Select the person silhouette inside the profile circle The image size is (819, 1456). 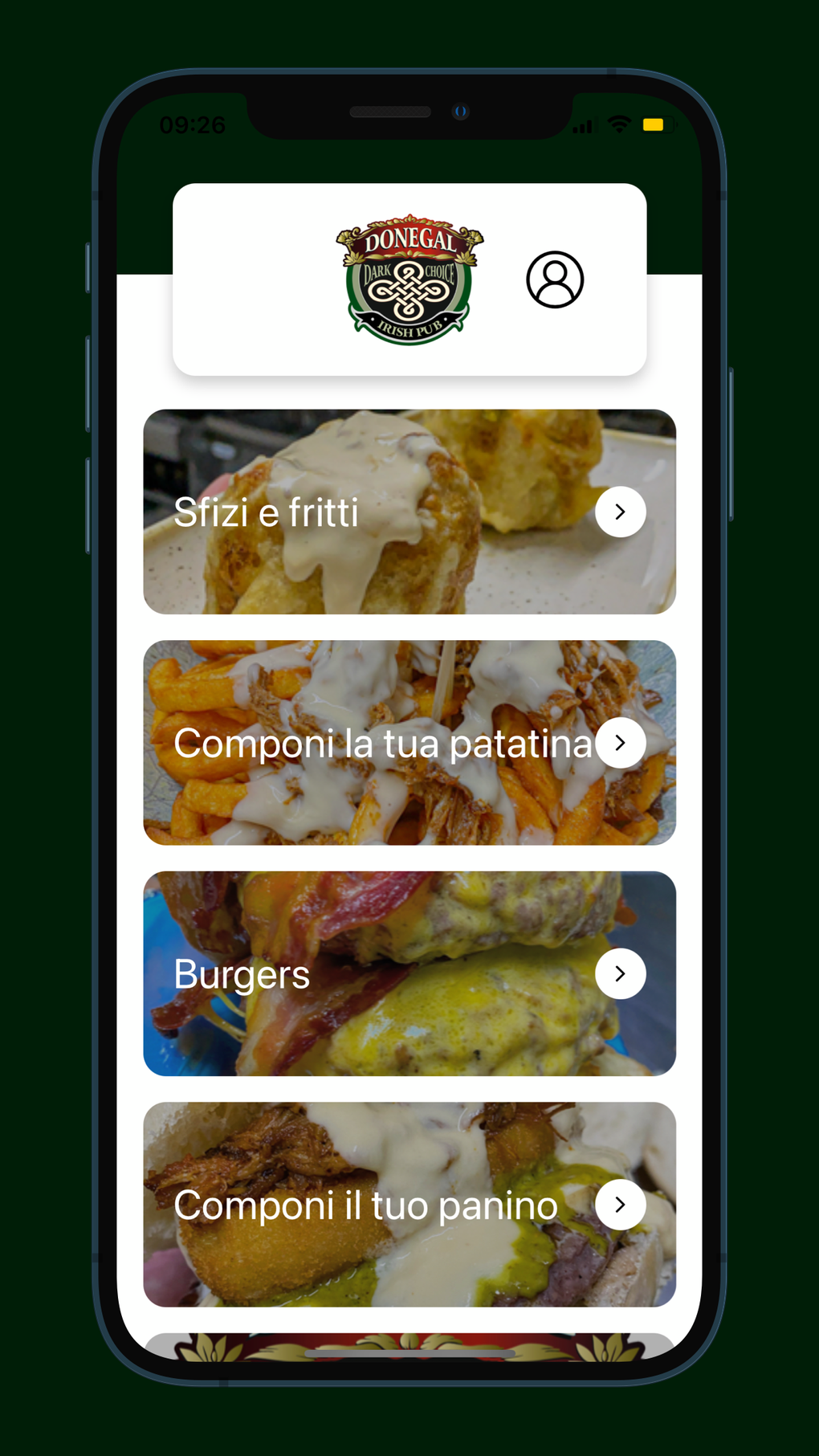(x=554, y=281)
